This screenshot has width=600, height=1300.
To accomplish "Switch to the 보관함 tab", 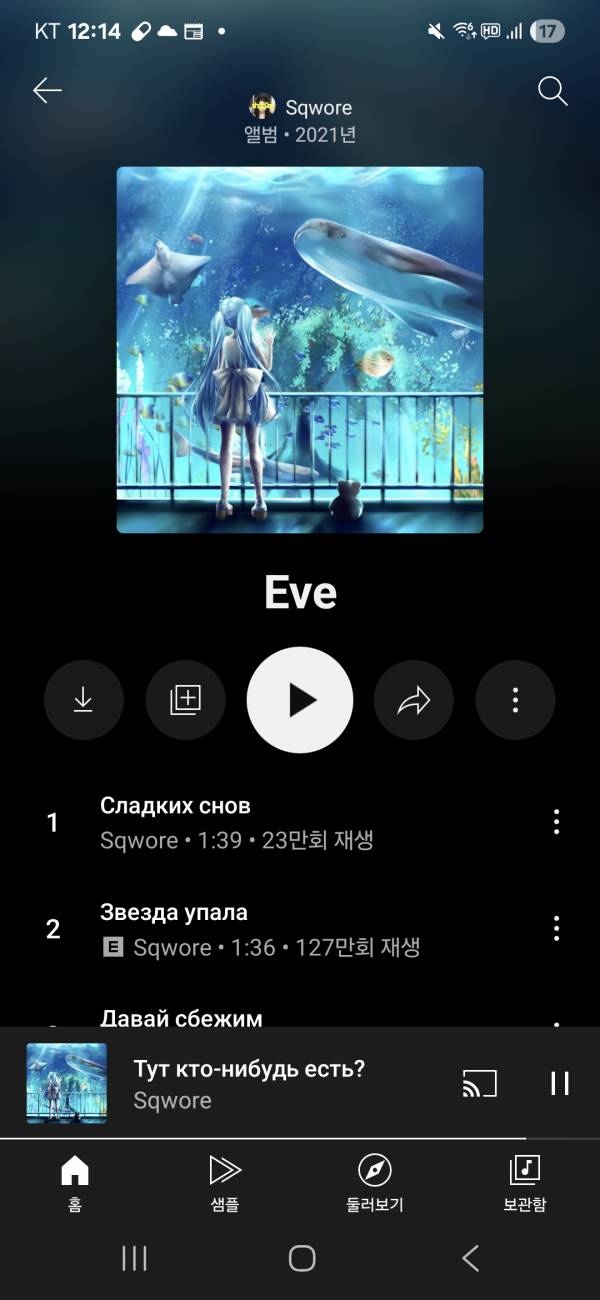I will [x=524, y=1181].
